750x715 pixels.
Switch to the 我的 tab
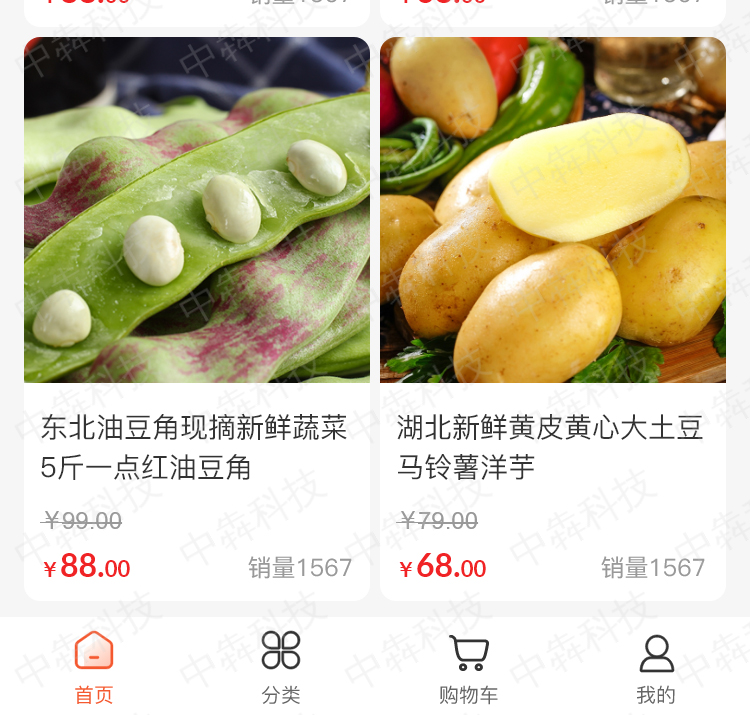point(656,667)
